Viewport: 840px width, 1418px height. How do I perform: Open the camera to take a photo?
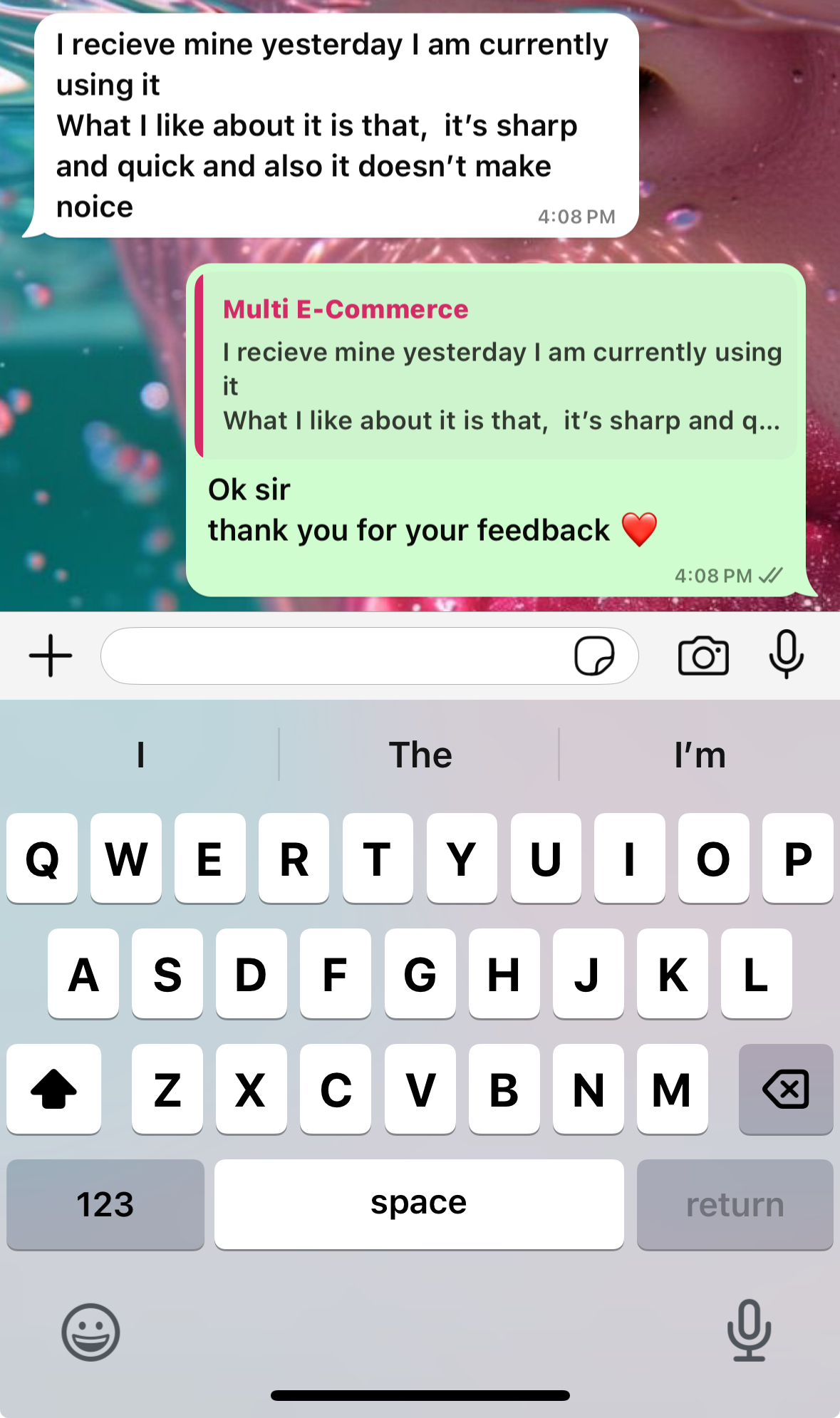(x=703, y=656)
